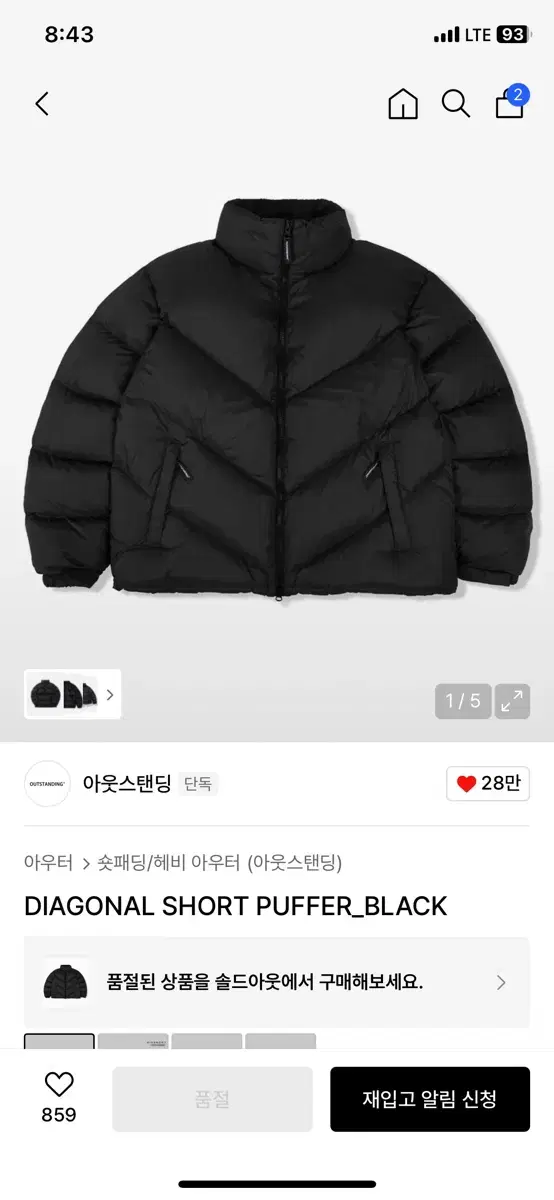
Task: Tap 재입고 알림 신청 button
Action: 430,1099
